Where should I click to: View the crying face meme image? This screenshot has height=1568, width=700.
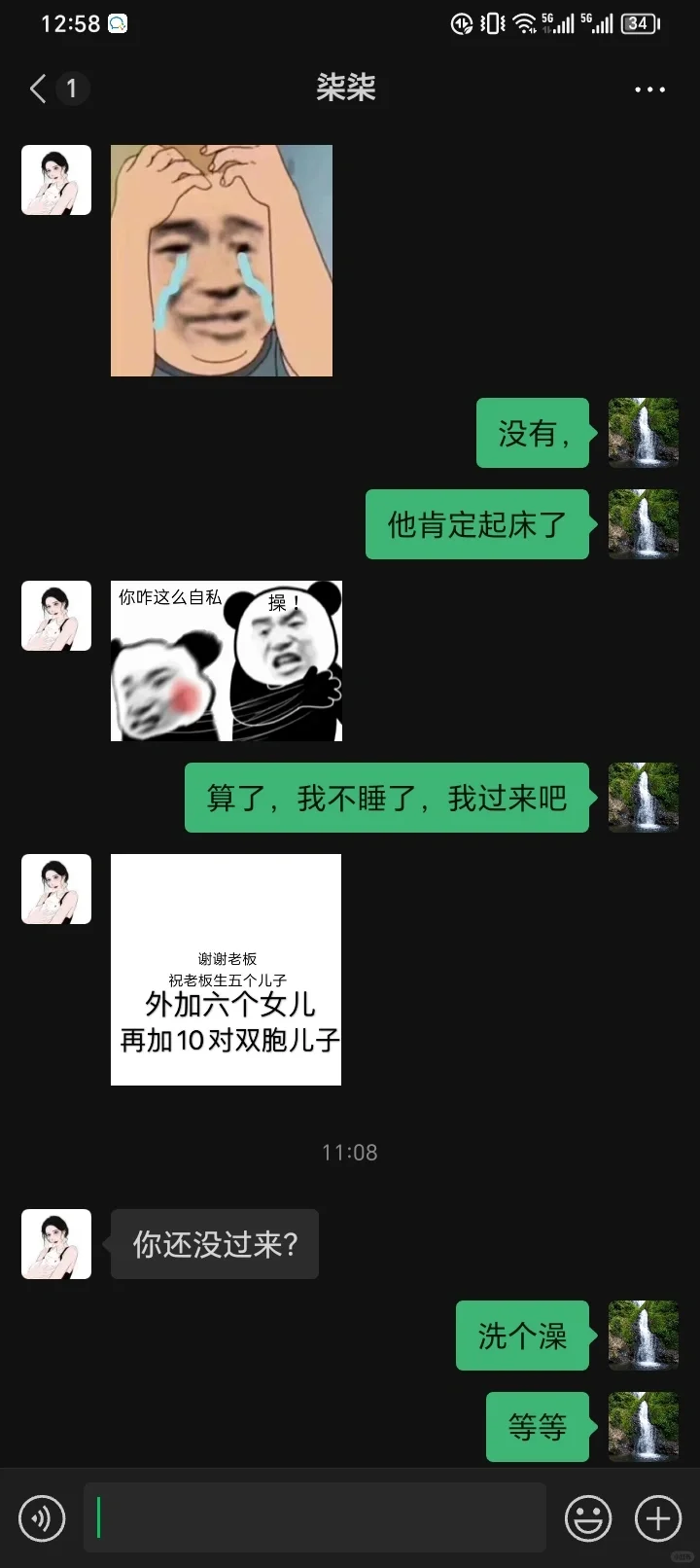click(222, 261)
